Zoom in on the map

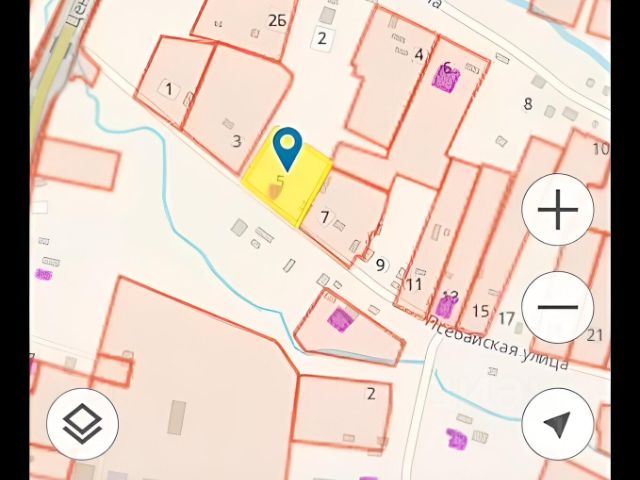(x=557, y=210)
